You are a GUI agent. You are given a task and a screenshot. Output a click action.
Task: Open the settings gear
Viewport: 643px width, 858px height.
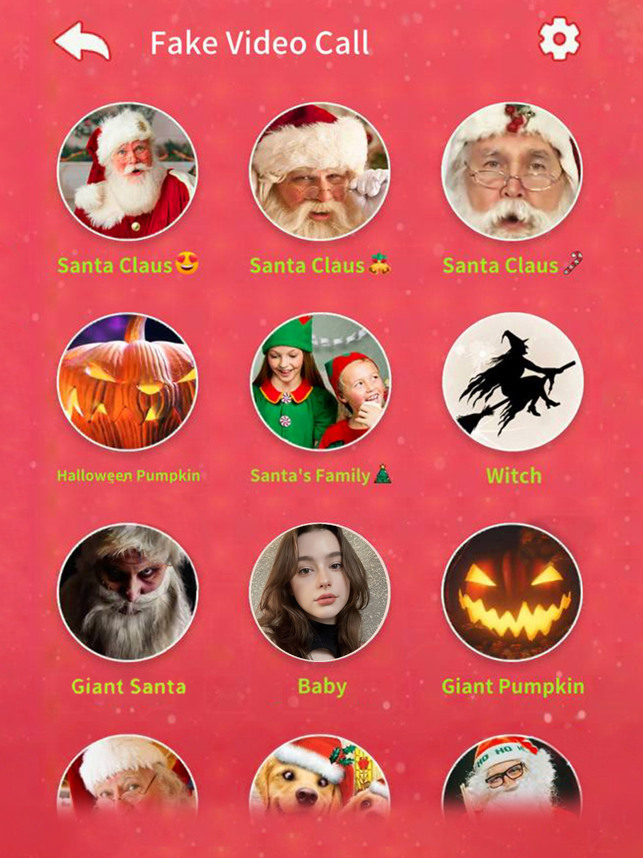pos(559,40)
